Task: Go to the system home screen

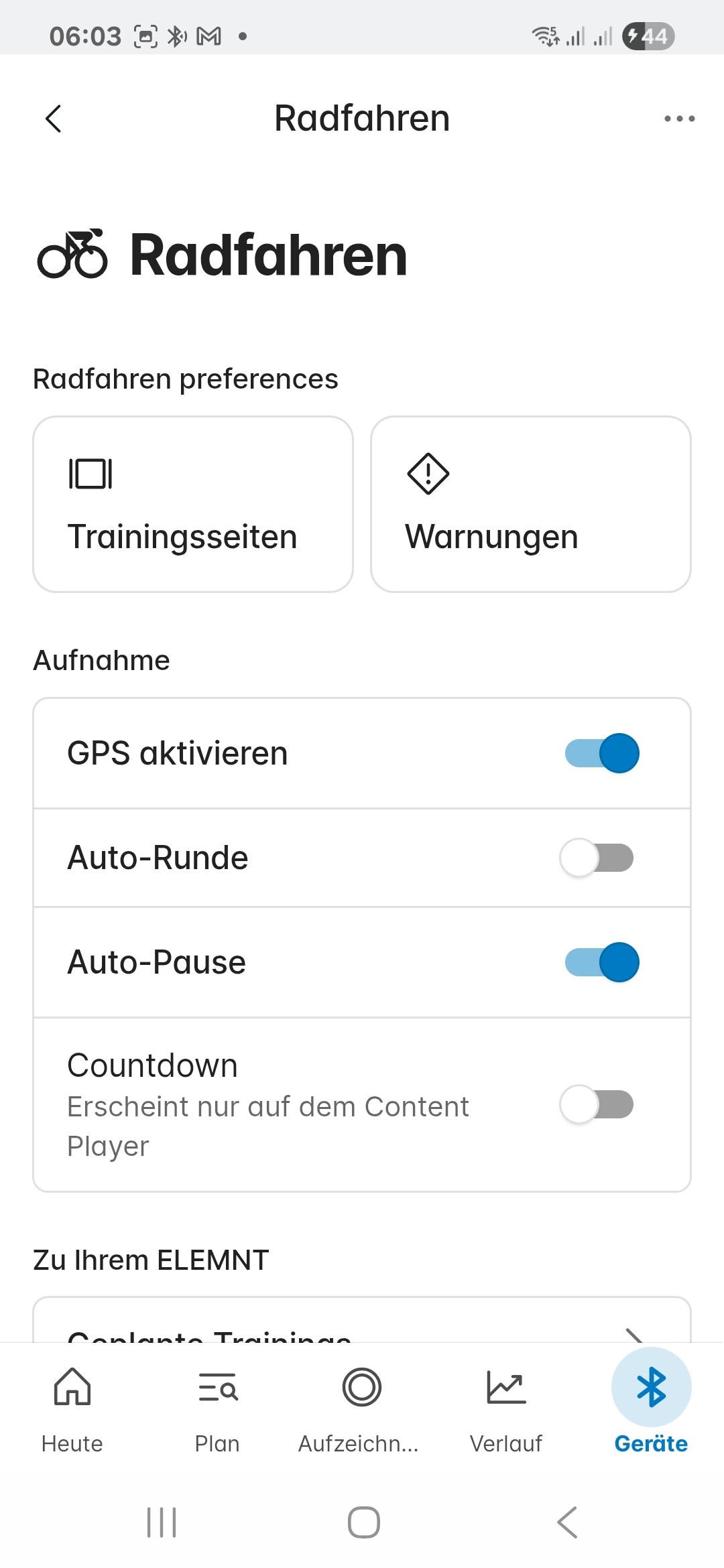Action: [x=363, y=1522]
